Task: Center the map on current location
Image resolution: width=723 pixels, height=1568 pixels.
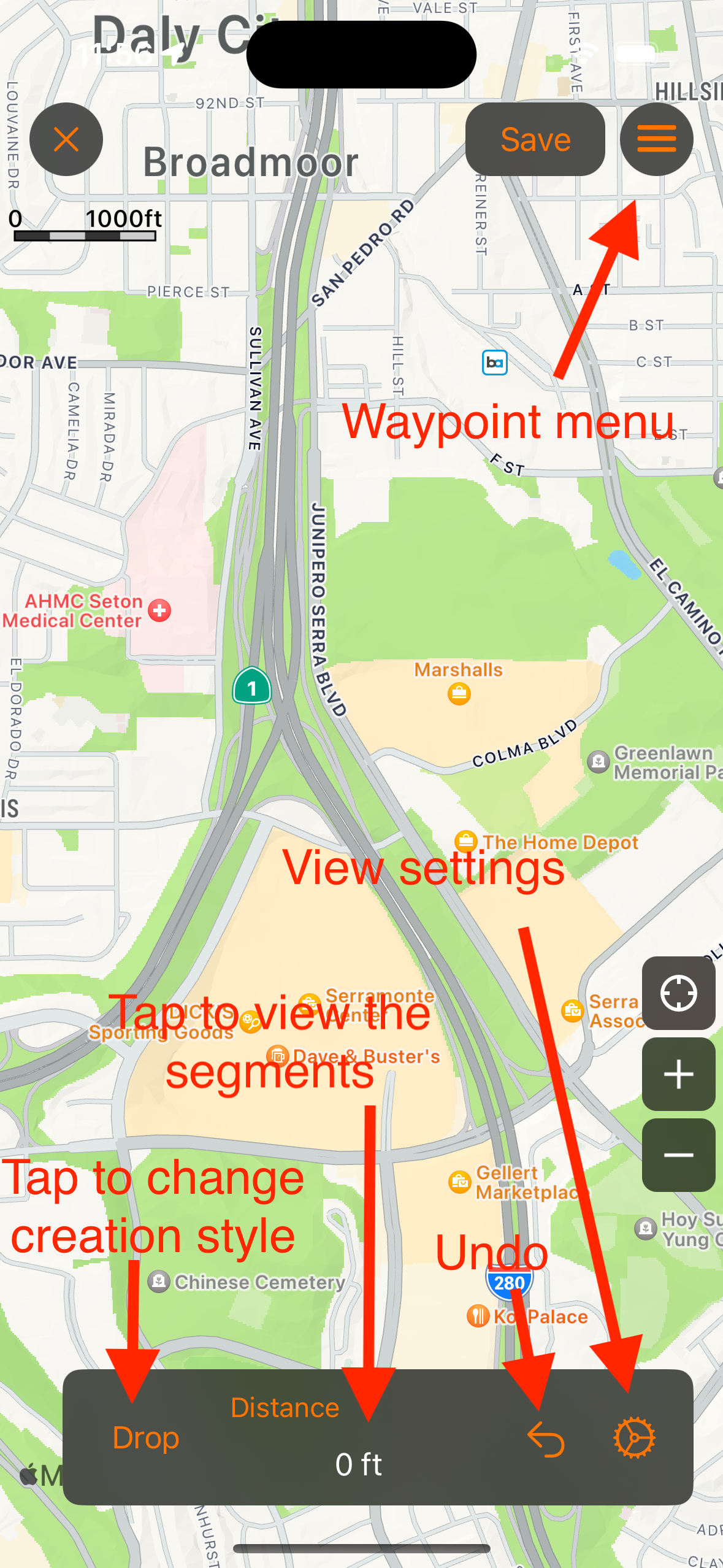Action: tap(678, 993)
